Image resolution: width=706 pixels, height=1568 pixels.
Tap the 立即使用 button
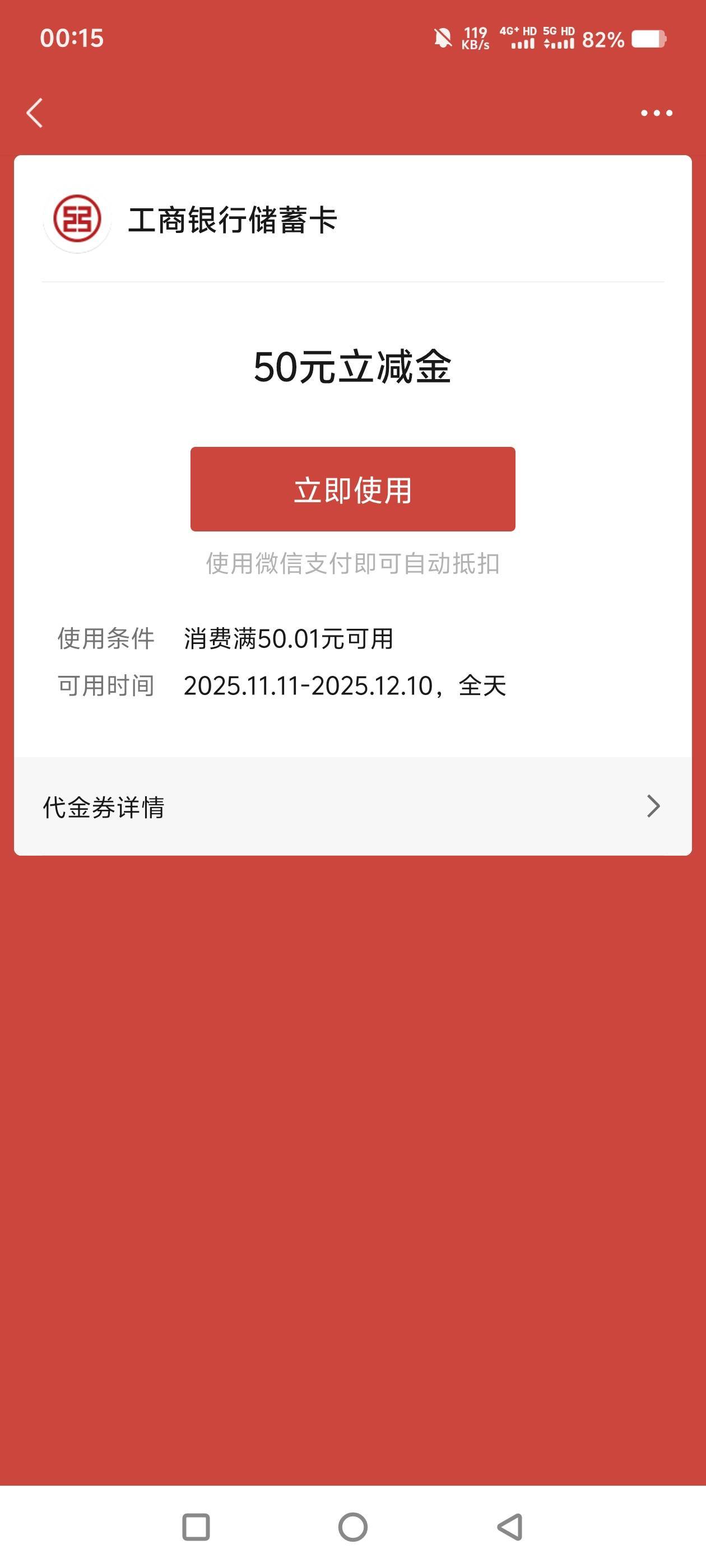(352, 489)
